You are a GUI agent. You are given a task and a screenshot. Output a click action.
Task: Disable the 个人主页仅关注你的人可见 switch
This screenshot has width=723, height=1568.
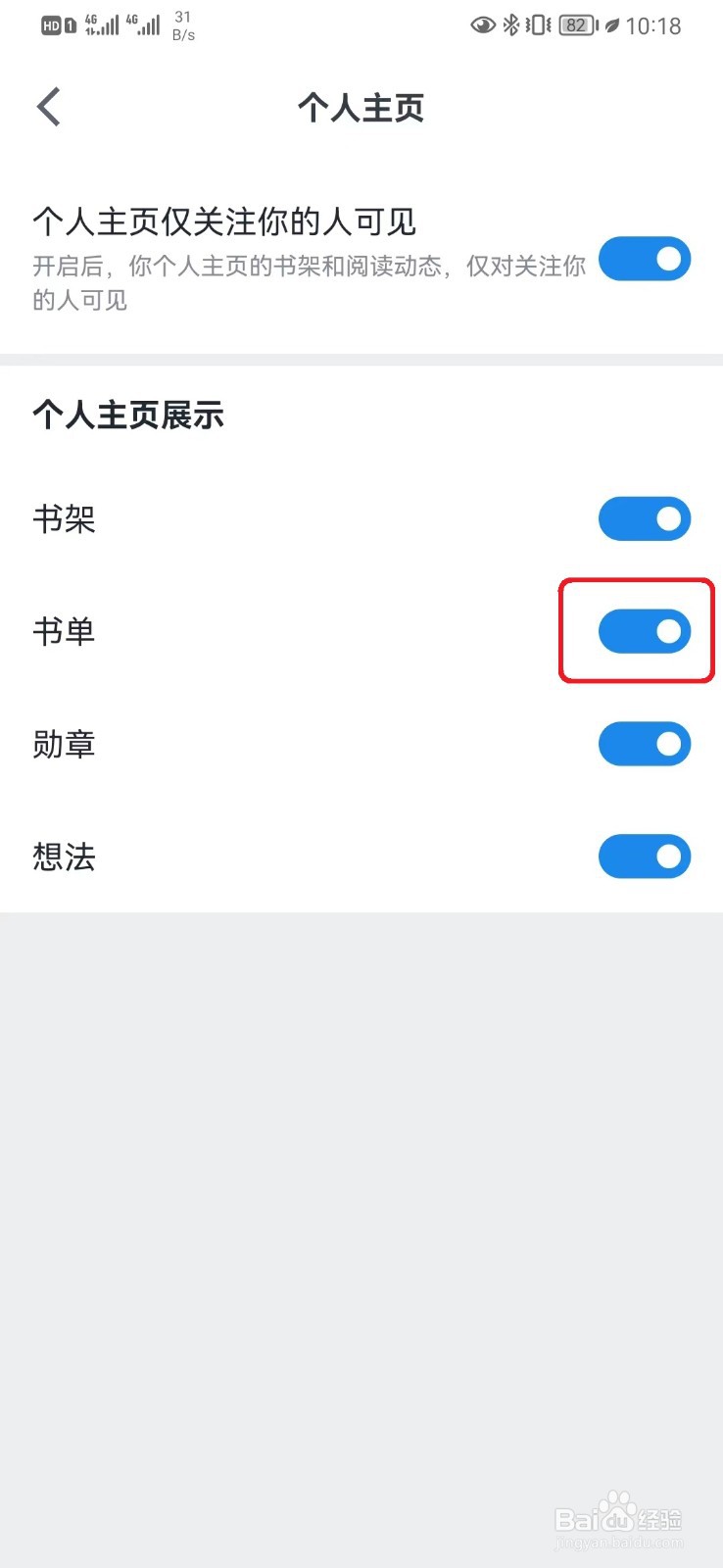[x=645, y=259]
